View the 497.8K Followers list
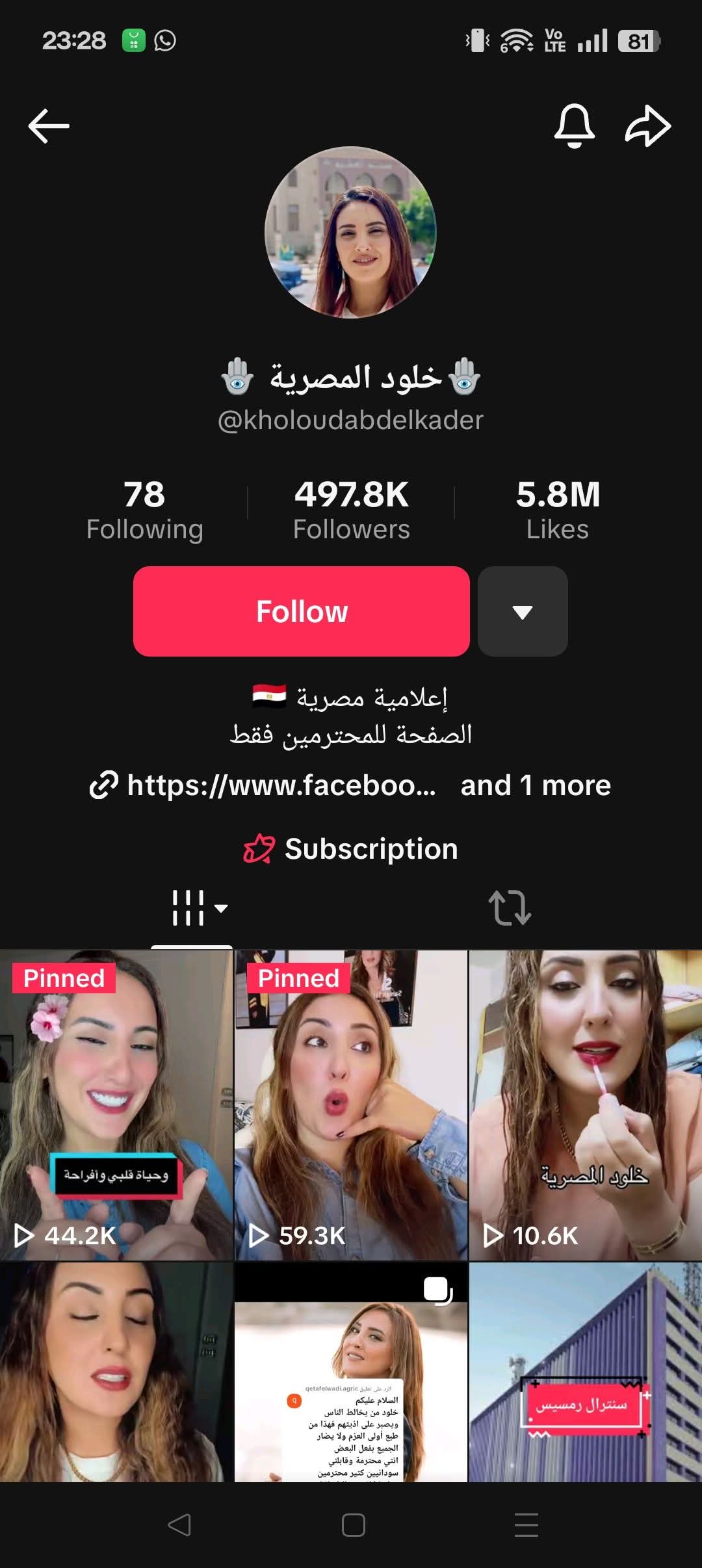The height and width of the screenshot is (1568, 702). 351,510
